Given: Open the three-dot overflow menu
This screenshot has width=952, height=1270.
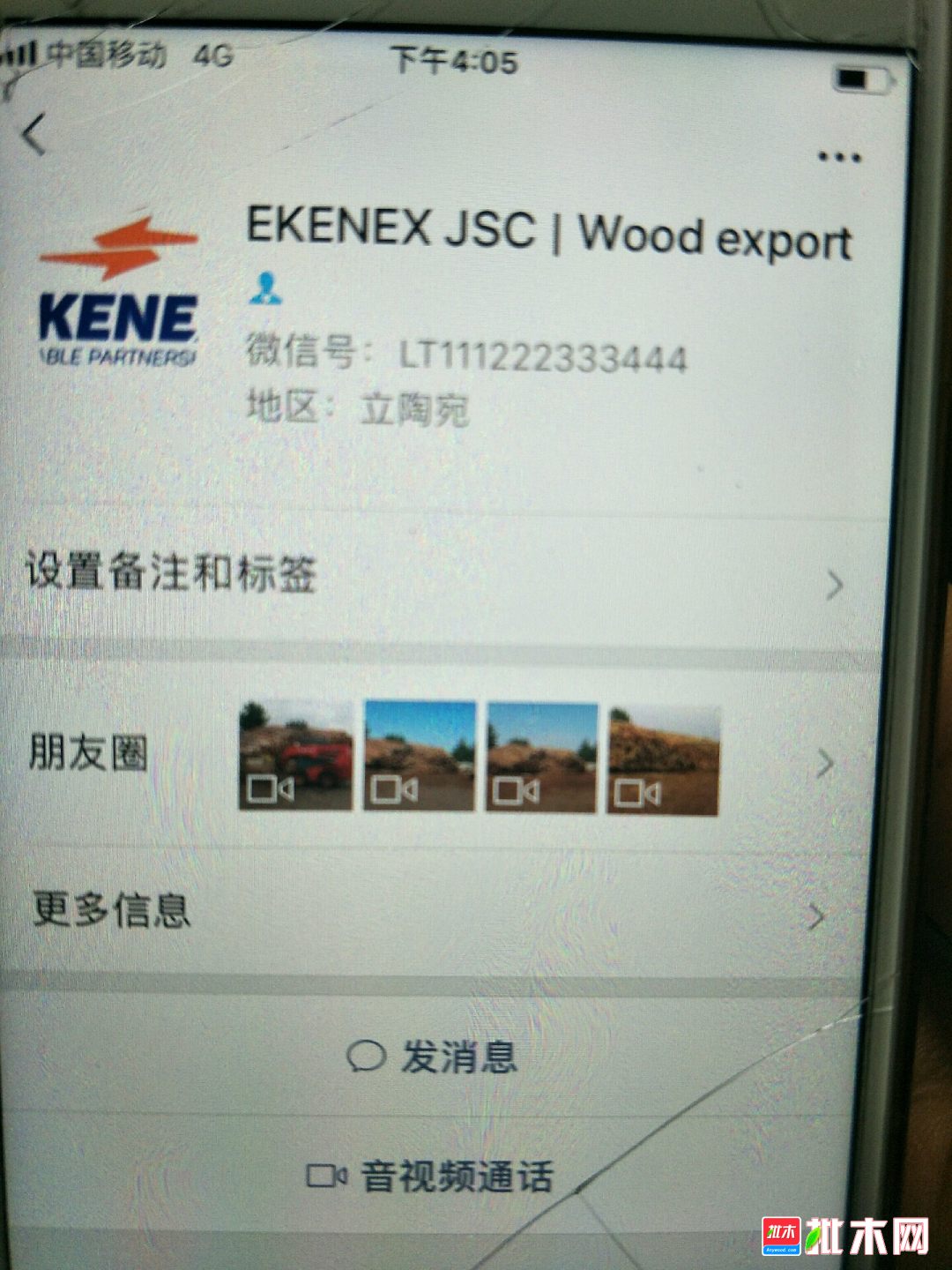Looking at the screenshot, I should coord(838,158).
